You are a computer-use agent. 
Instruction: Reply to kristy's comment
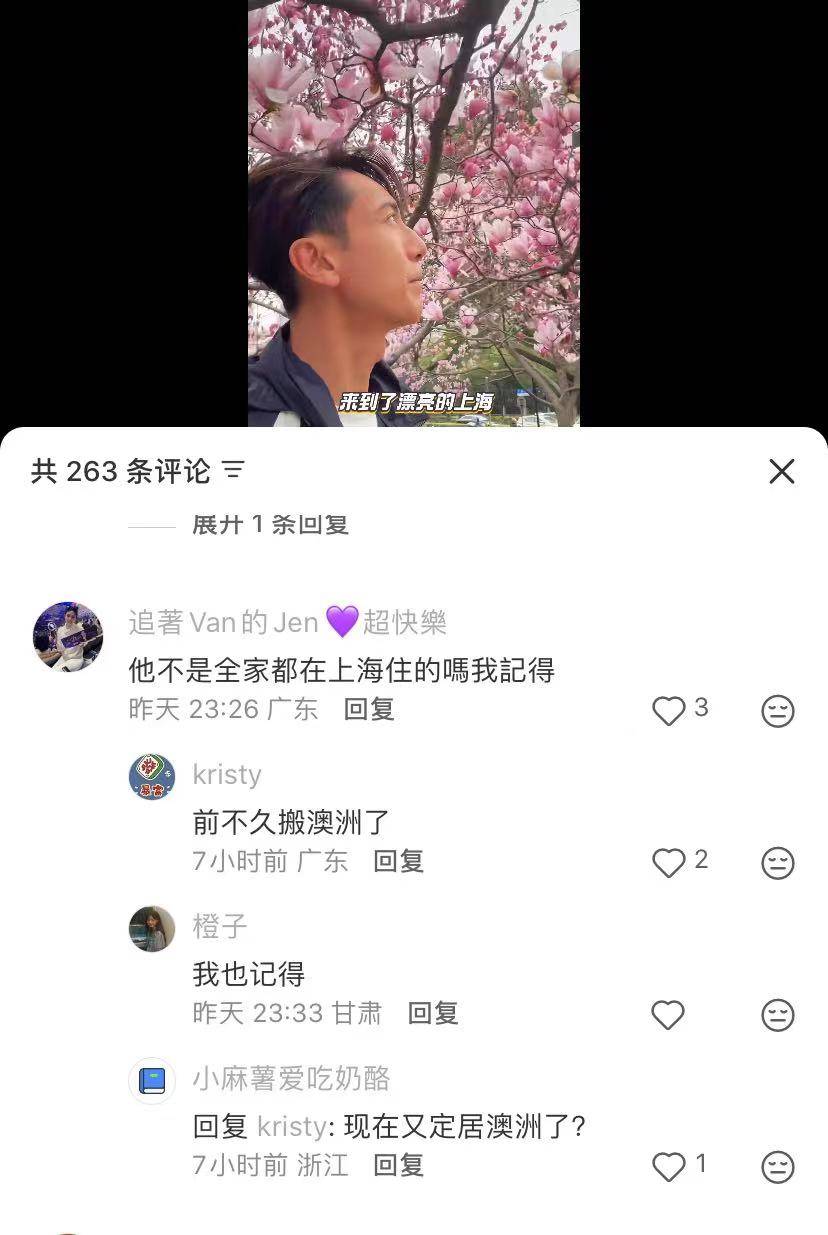398,861
